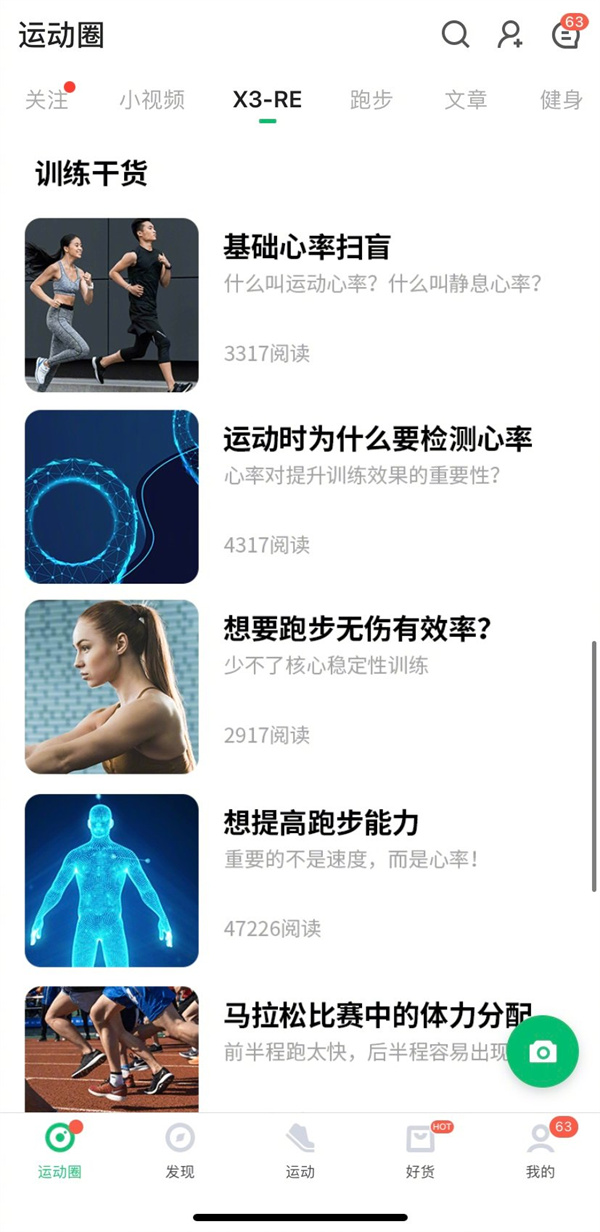Read the article 想要跑步无伤有效率?

[357, 629]
